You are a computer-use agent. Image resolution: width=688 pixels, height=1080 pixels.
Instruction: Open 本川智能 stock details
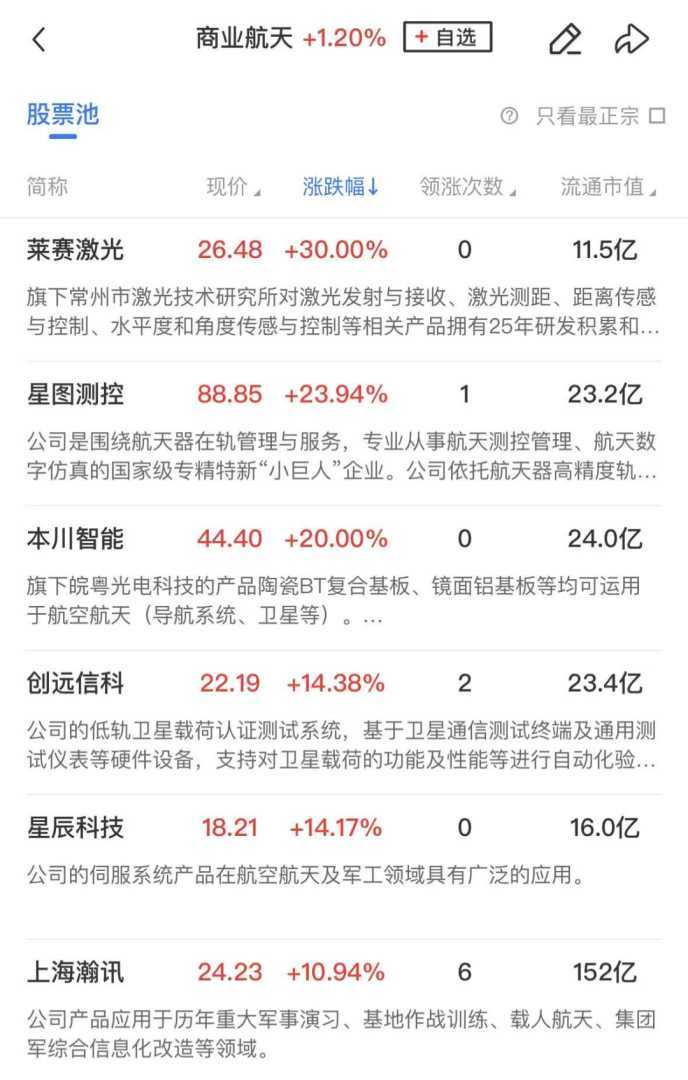tap(76, 539)
